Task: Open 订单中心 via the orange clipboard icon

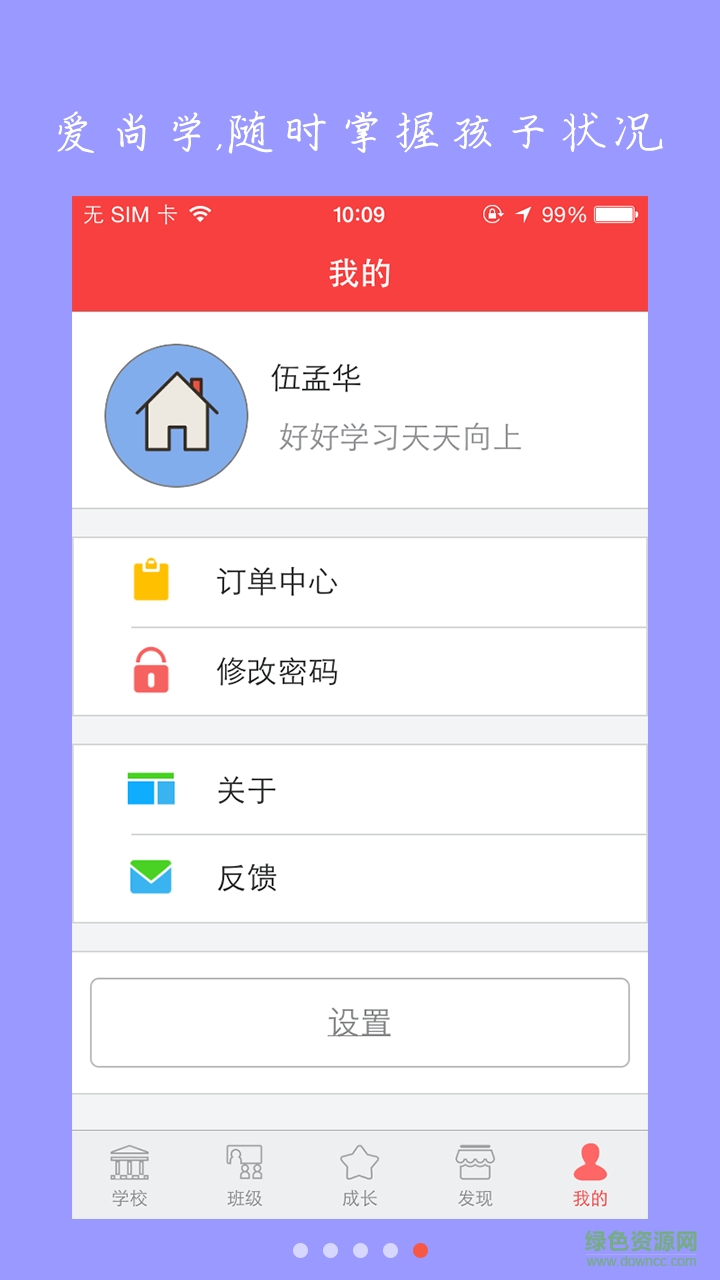Action: 150,582
